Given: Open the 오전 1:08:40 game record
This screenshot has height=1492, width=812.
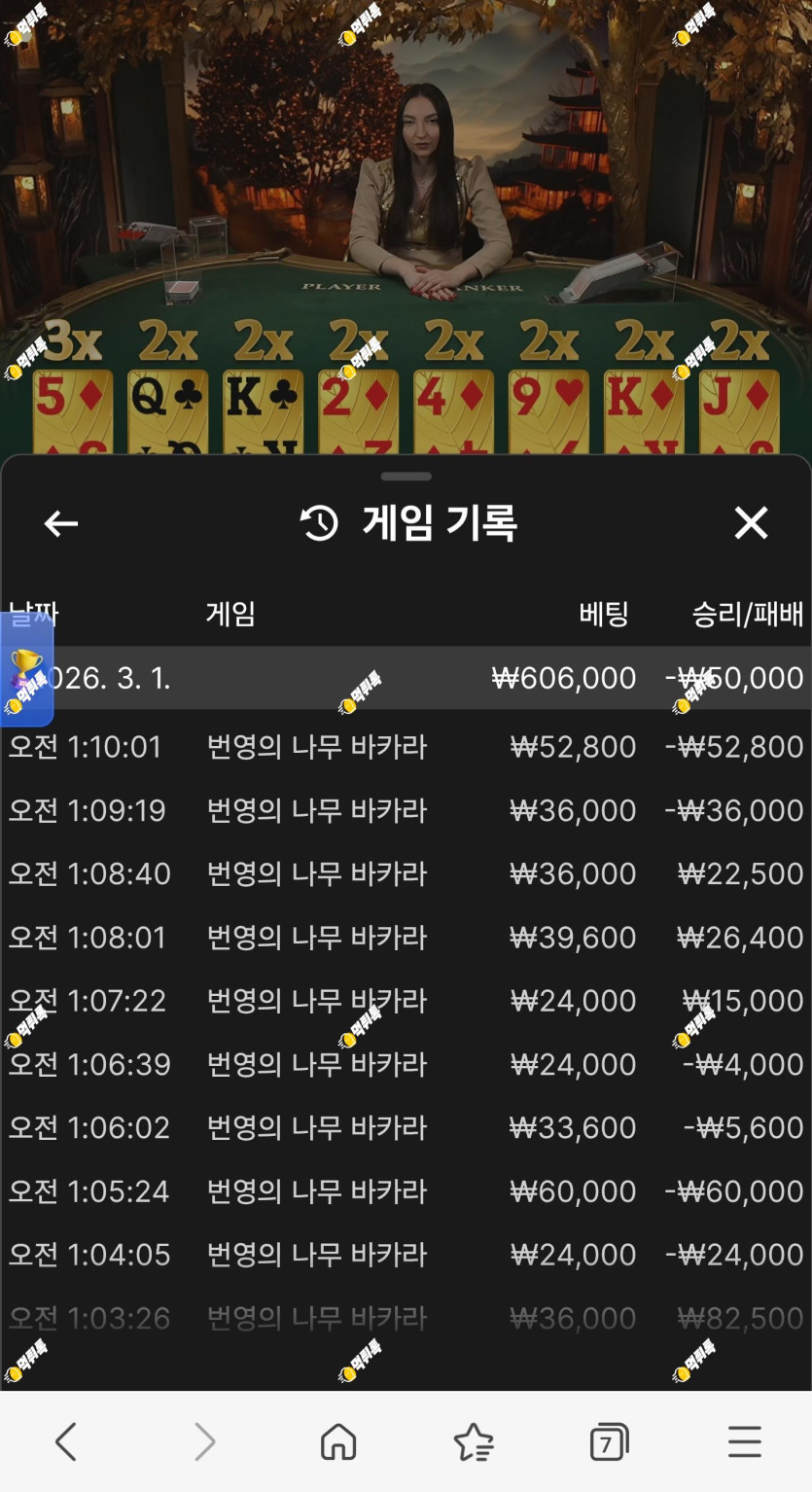Looking at the screenshot, I should click(x=406, y=873).
